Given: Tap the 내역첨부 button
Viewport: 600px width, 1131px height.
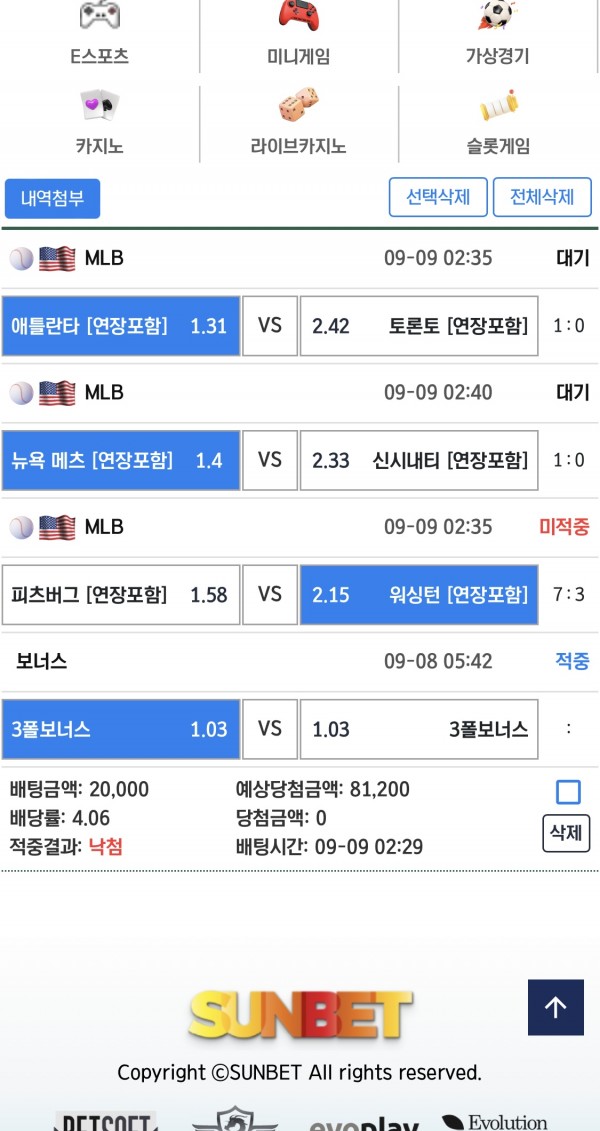Looking at the screenshot, I should click(x=53, y=198).
